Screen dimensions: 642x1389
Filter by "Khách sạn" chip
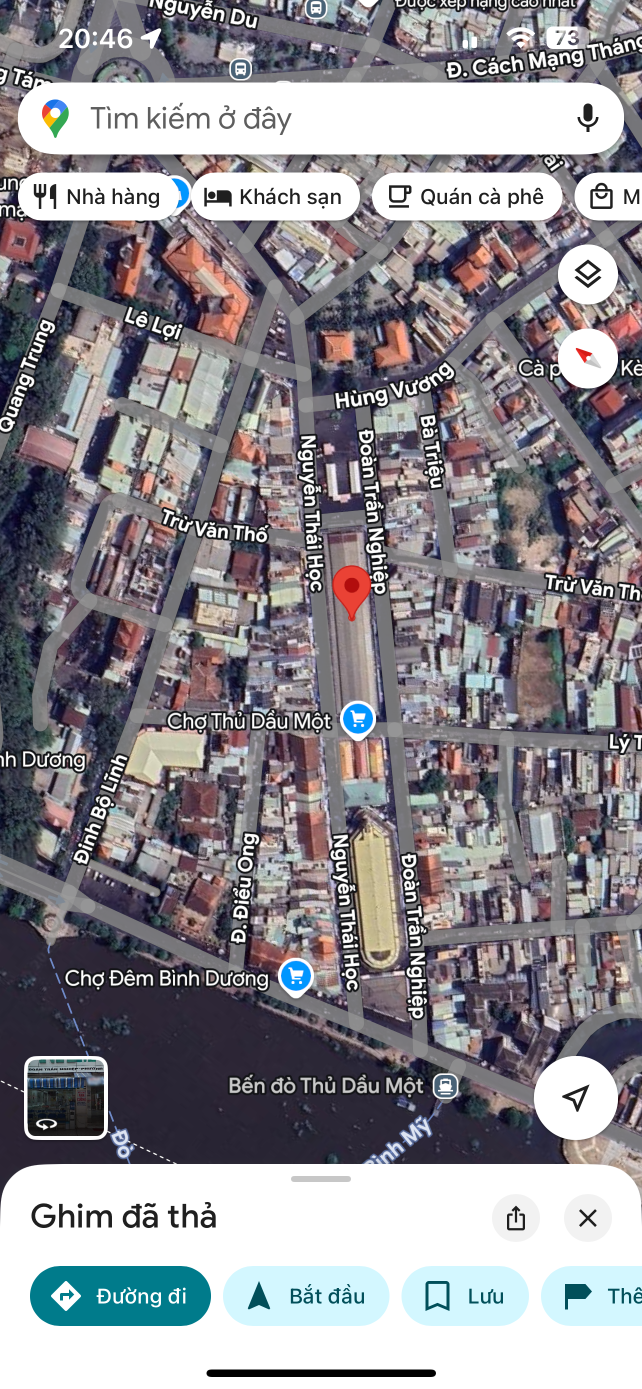click(275, 197)
